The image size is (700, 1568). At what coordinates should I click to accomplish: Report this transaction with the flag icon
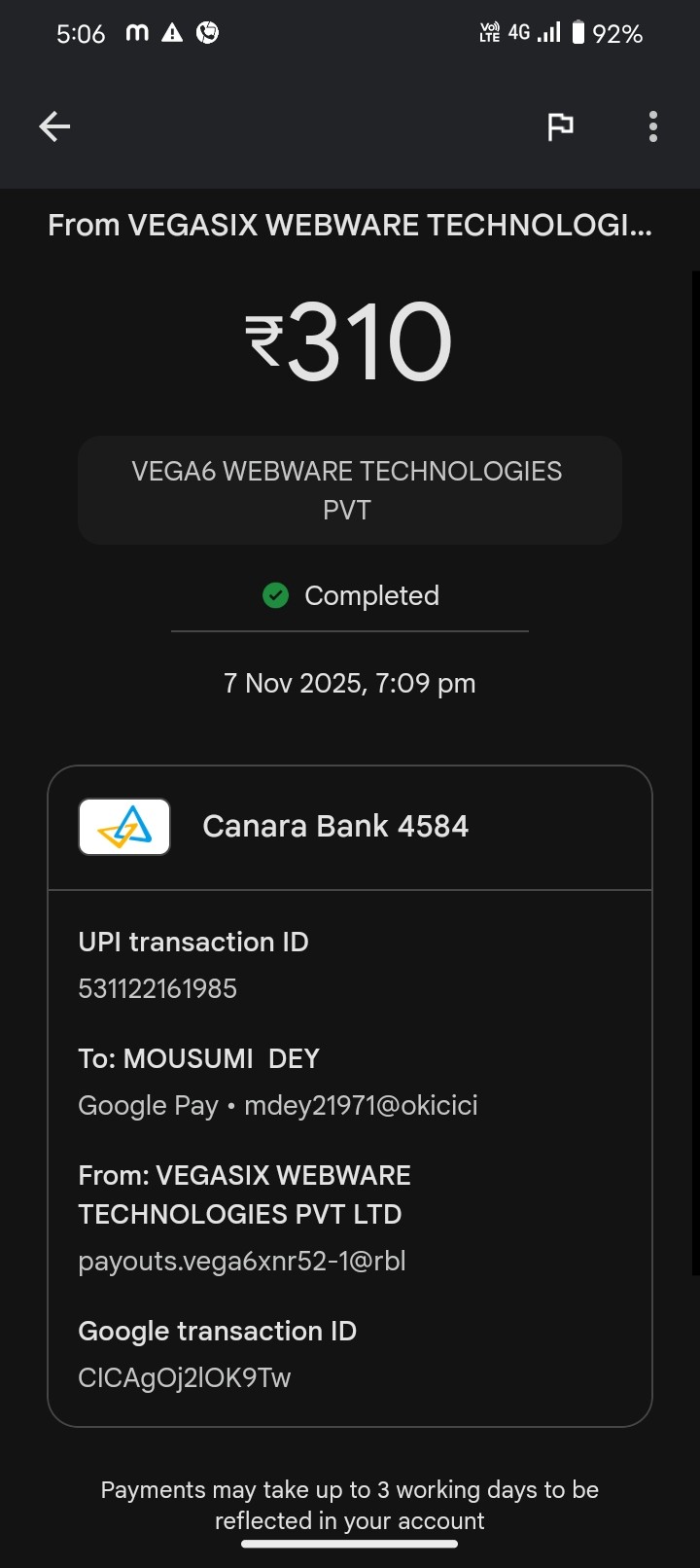[x=560, y=126]
